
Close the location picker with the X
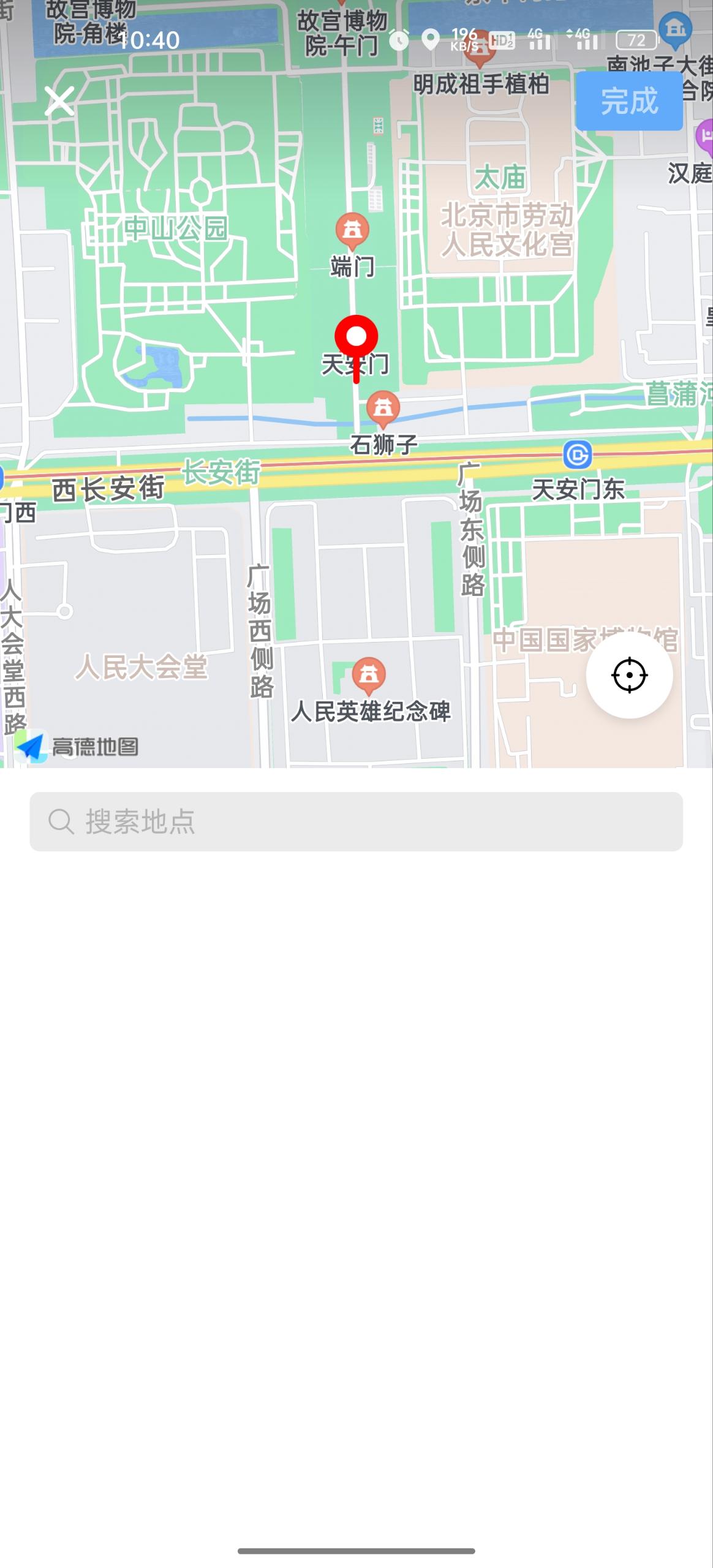(59, 101)
